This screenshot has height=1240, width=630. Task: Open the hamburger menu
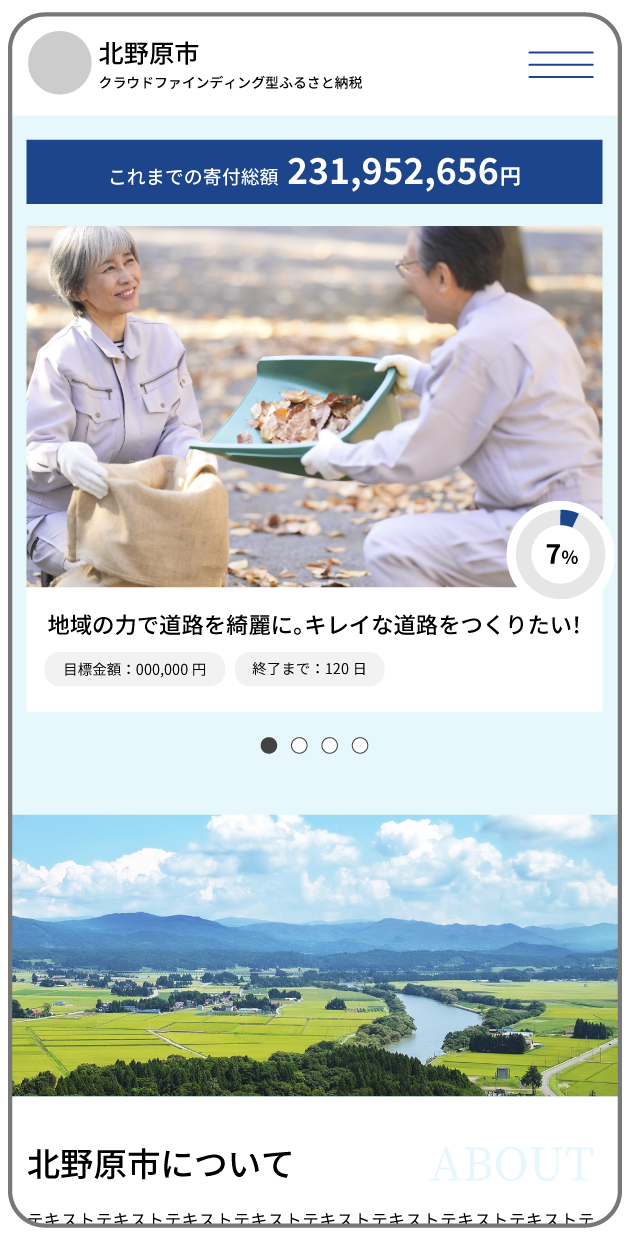pos(560,64)
